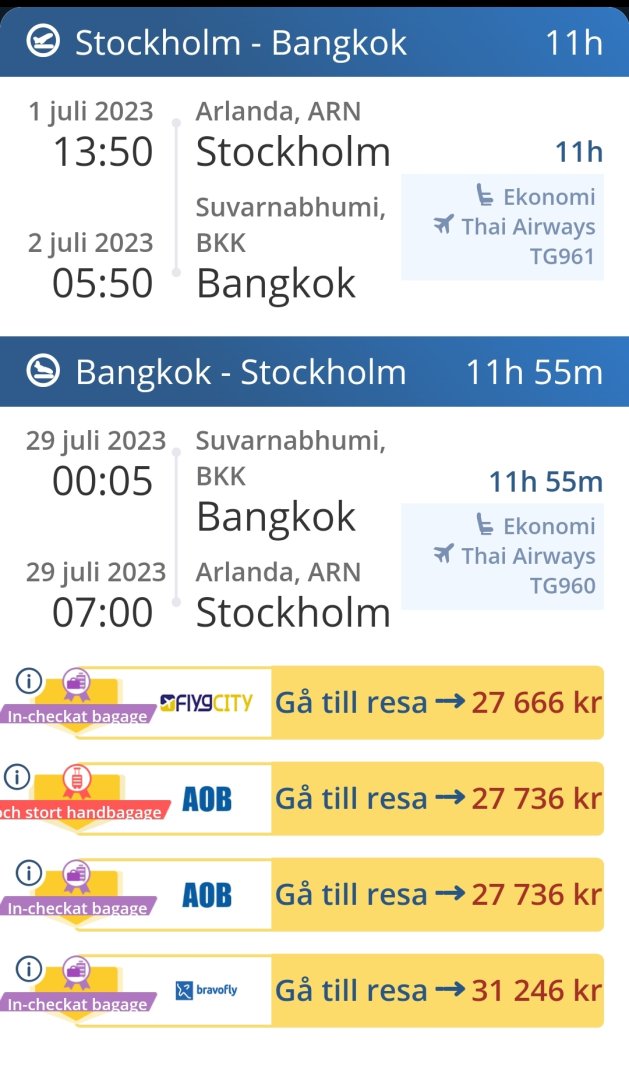Open the Bravofly trip for 31 246 kr
This screenshot has width=629, height=1080.
(437, 990)
